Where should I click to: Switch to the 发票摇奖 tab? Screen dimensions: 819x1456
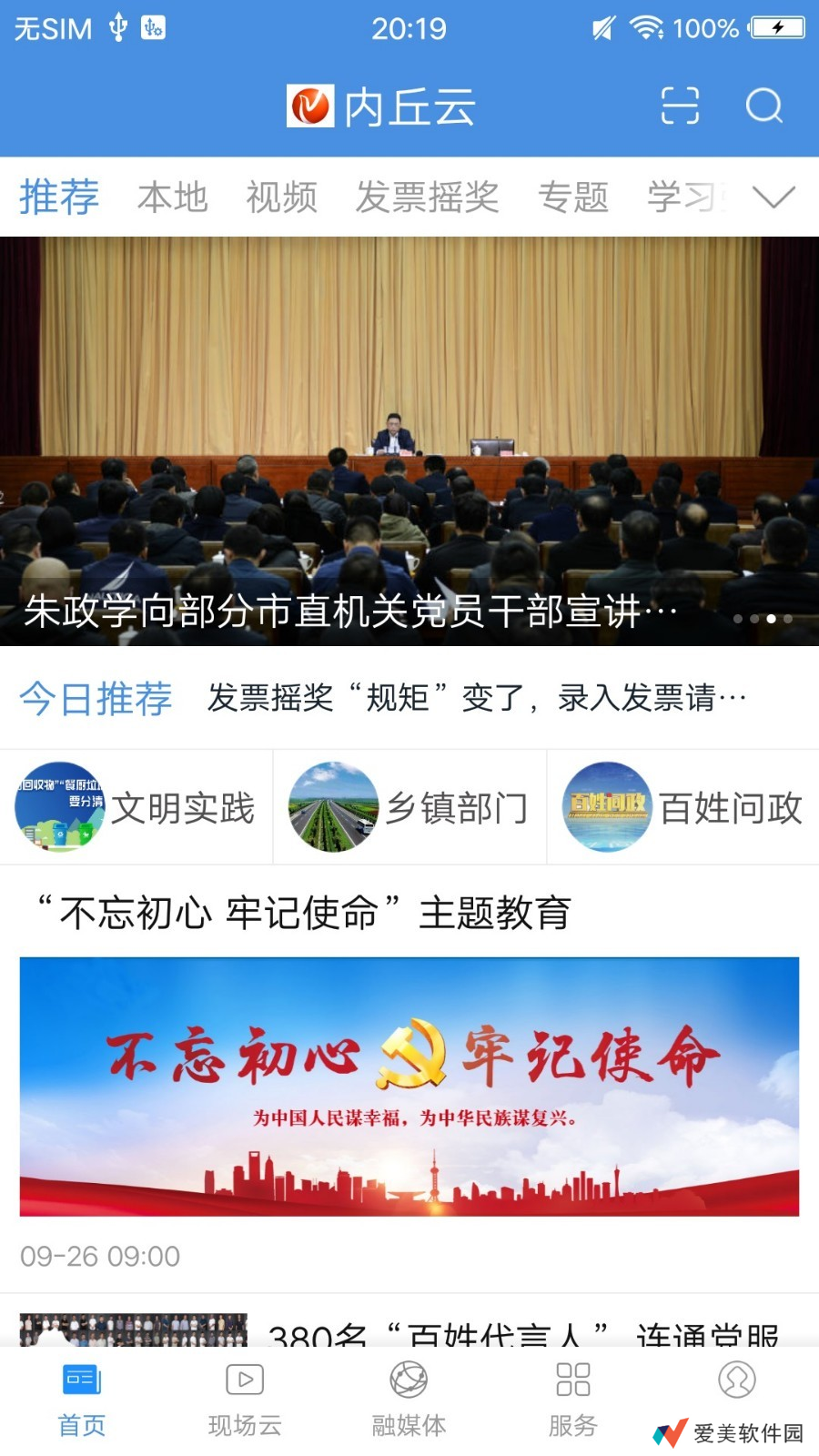tap(428, 198)
